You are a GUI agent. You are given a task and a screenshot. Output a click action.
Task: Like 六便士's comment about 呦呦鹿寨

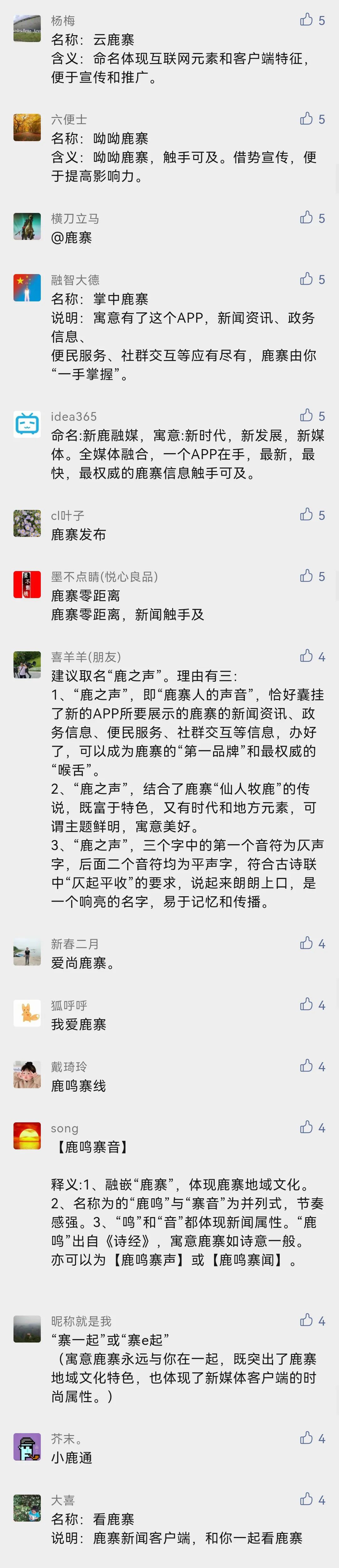pyautogui.click(x=307, y=119)
